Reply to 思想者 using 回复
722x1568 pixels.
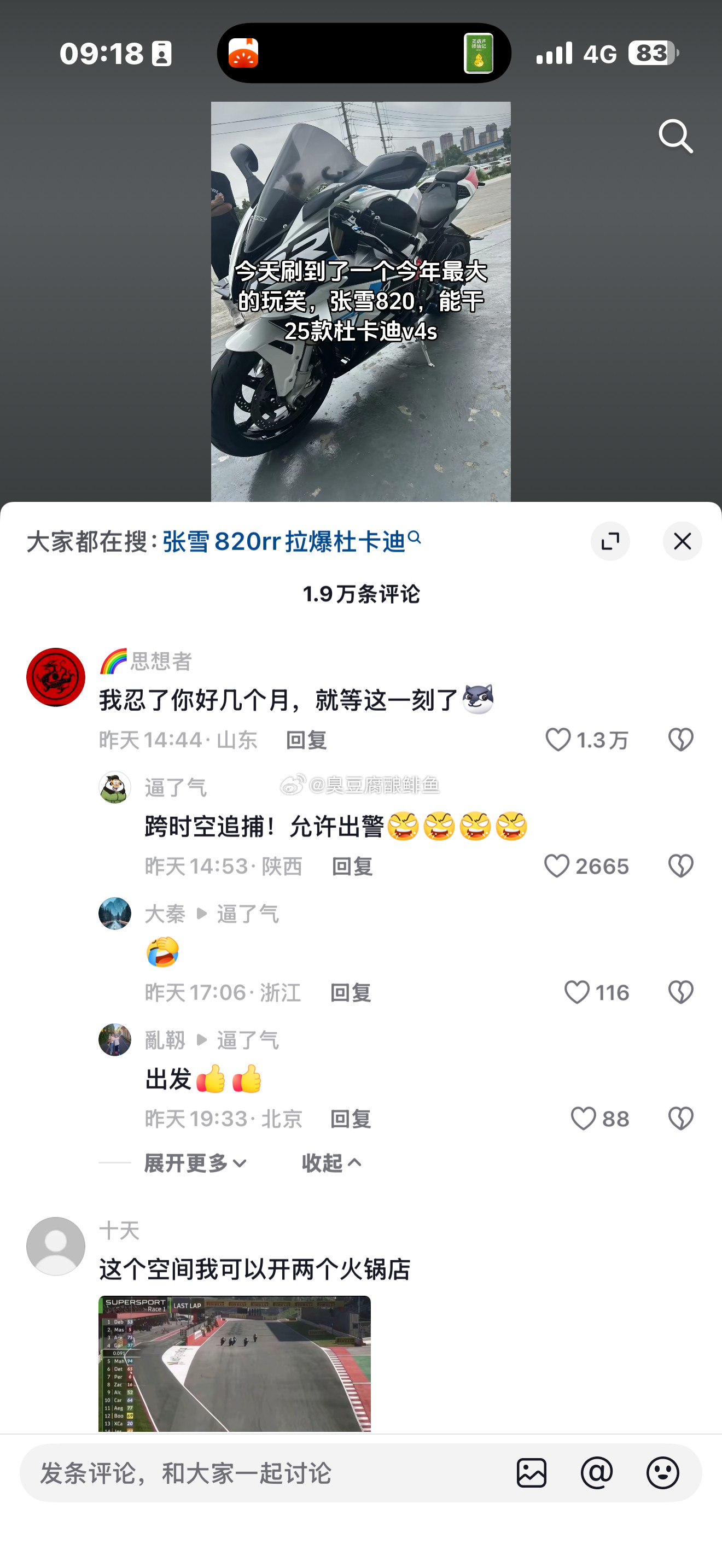click(x=307, y=741)
